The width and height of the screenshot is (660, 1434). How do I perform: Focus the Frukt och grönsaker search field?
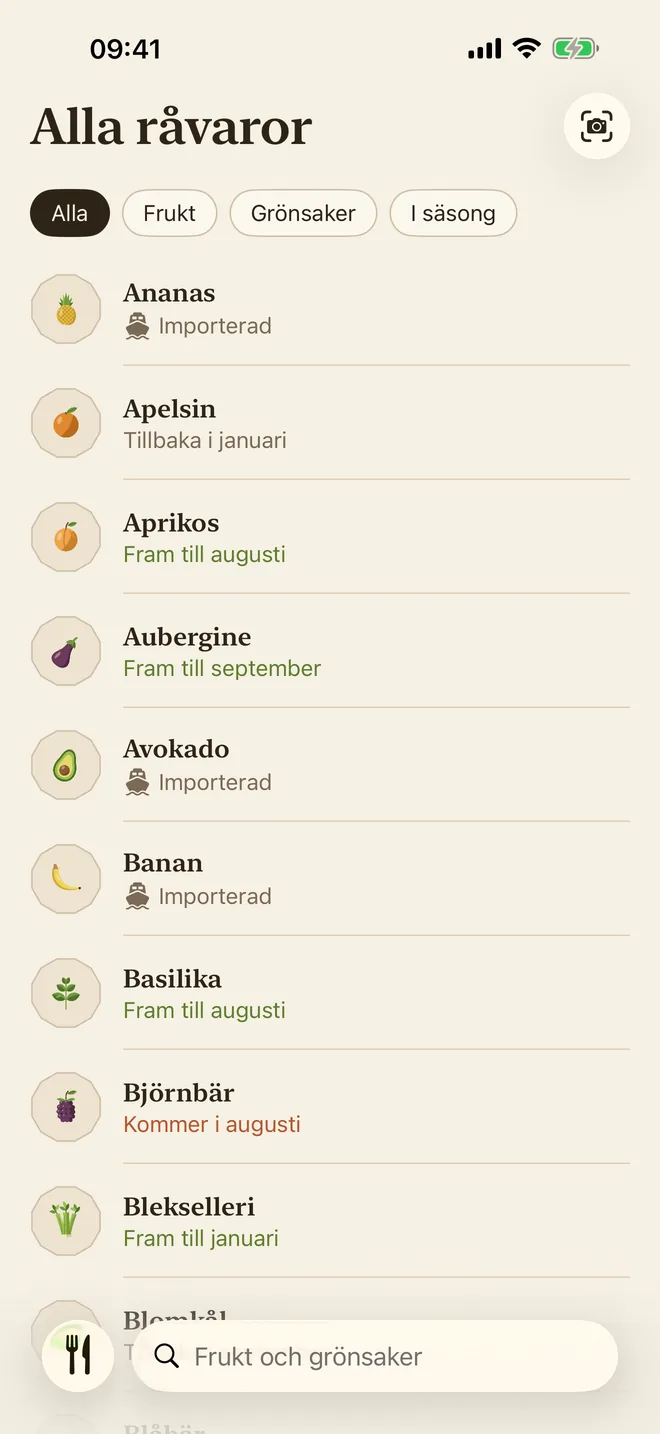pyautogui.click(x=375, y=1356)
